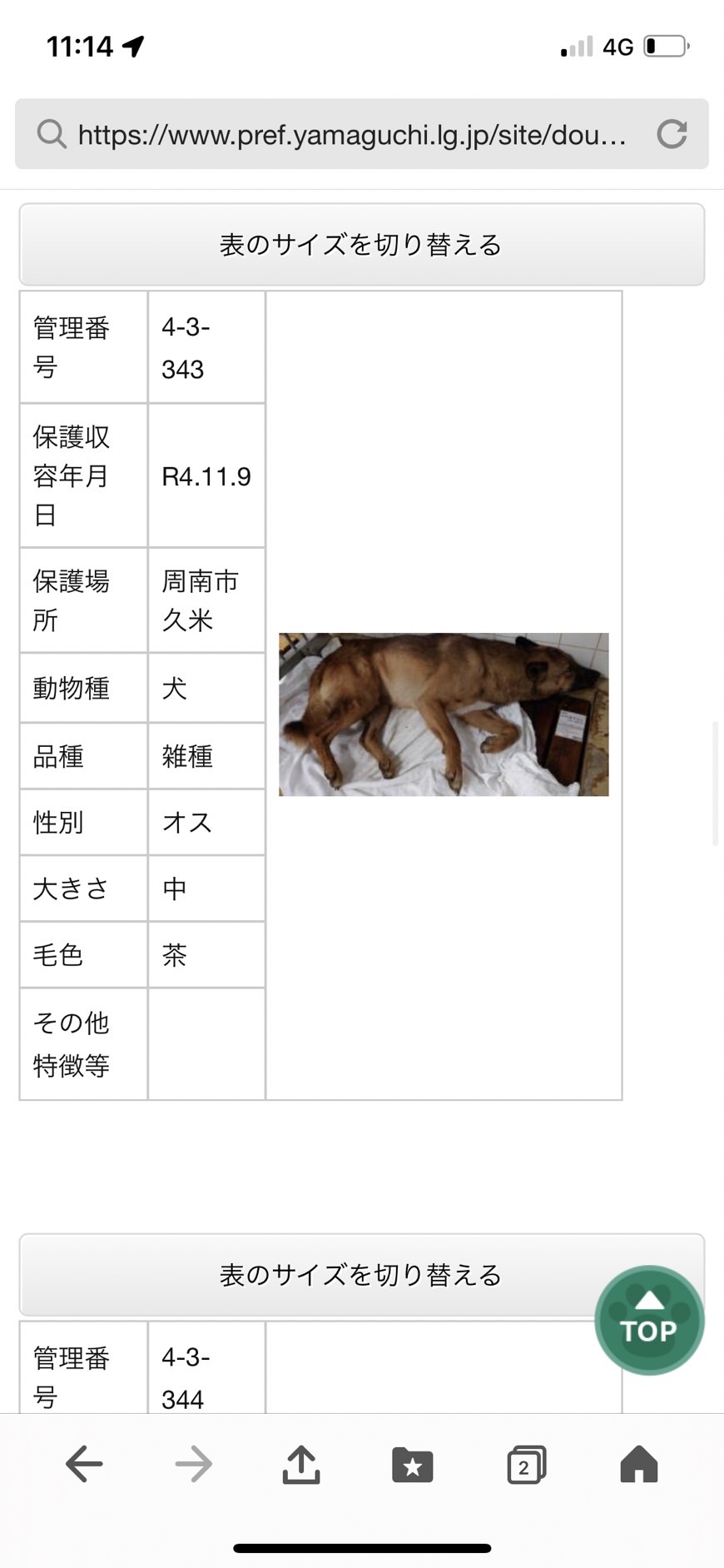Go back to the previous page
724x1568 pixels.
pos(84,1464)
